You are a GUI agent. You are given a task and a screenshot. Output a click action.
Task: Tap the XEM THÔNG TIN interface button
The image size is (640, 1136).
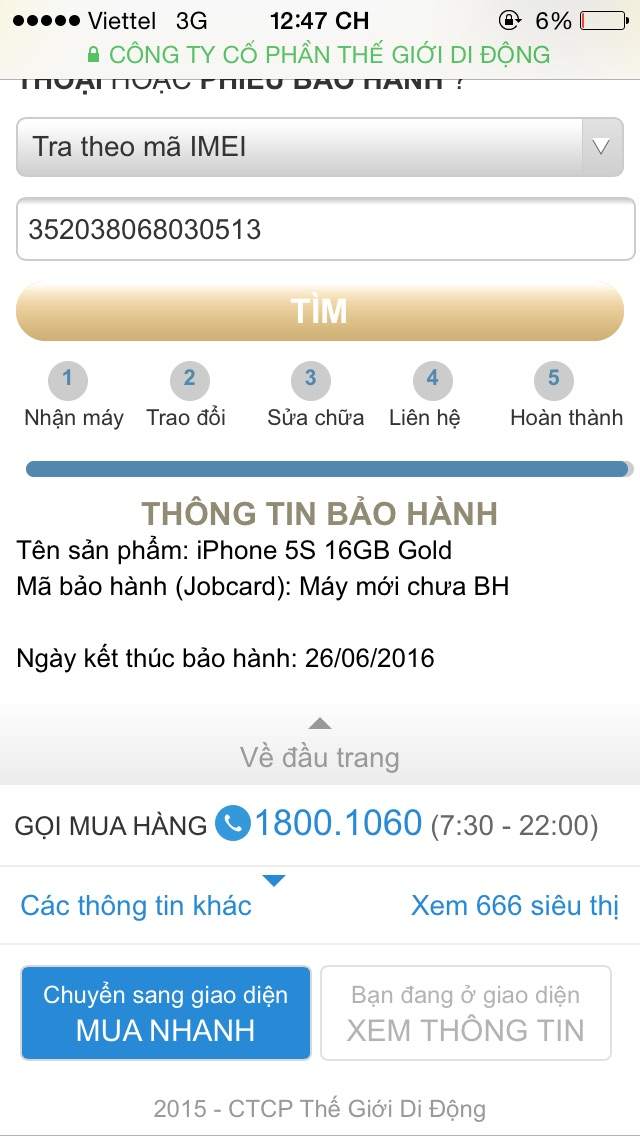click(466, 1013)
